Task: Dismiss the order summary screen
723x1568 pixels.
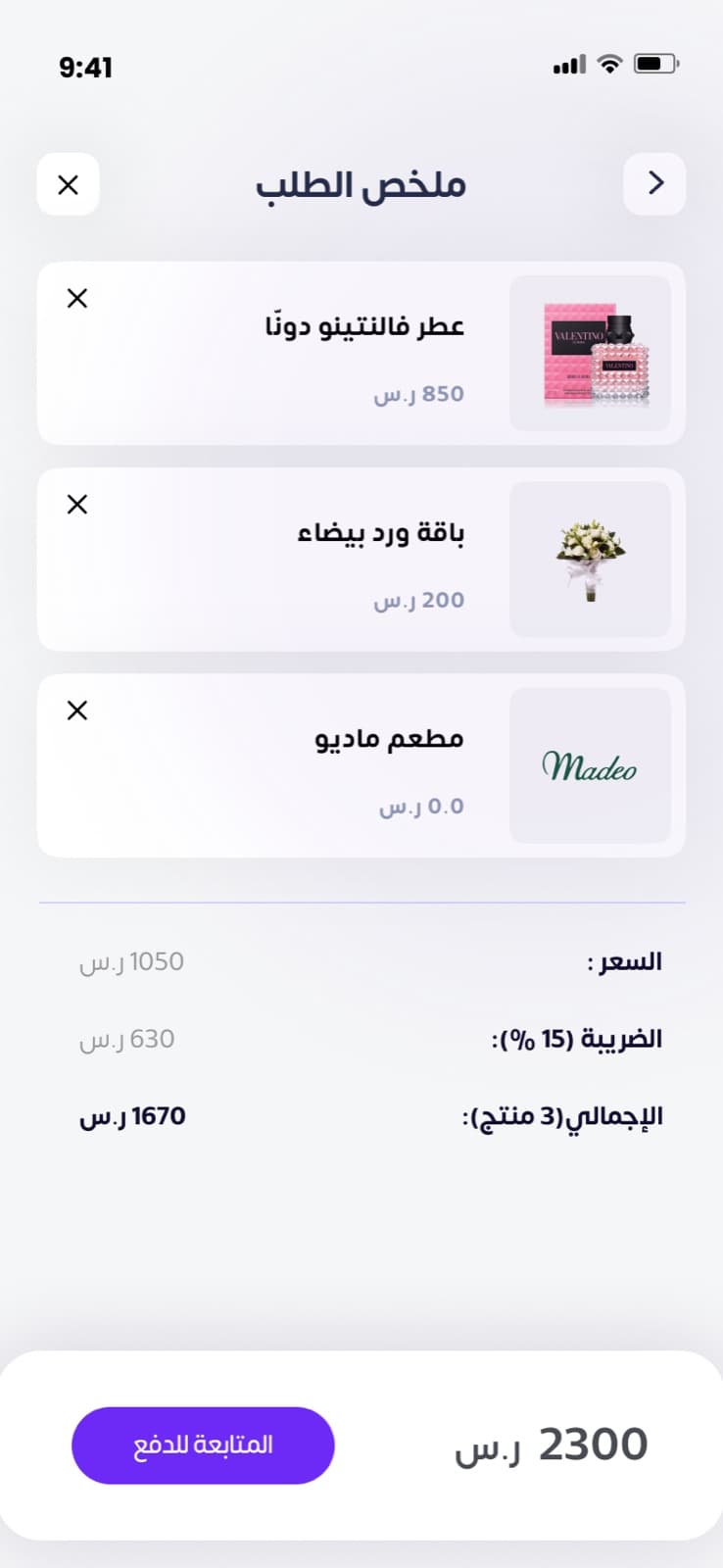Action: tap(68, 184)
